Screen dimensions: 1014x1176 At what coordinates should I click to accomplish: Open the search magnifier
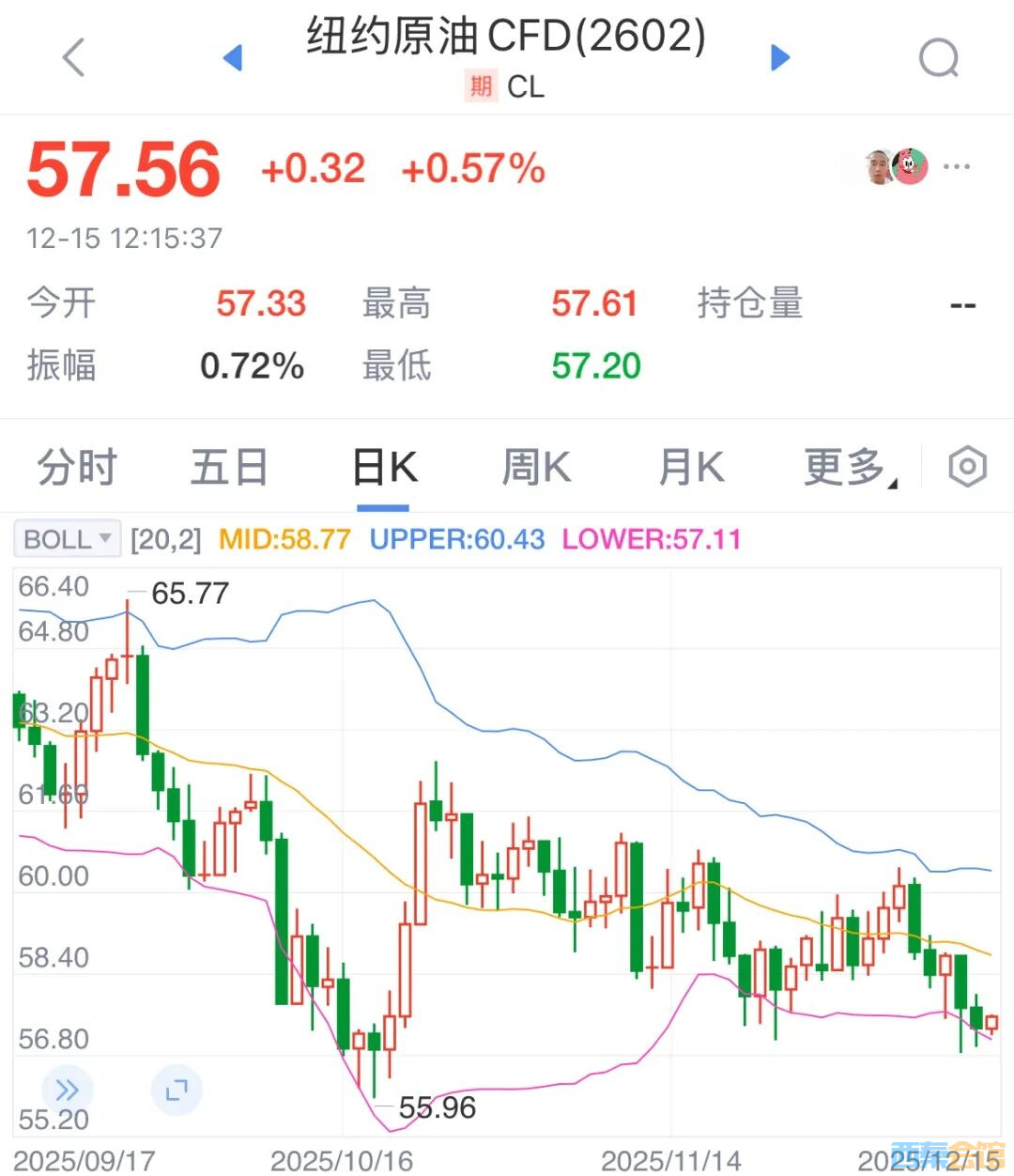938,58
